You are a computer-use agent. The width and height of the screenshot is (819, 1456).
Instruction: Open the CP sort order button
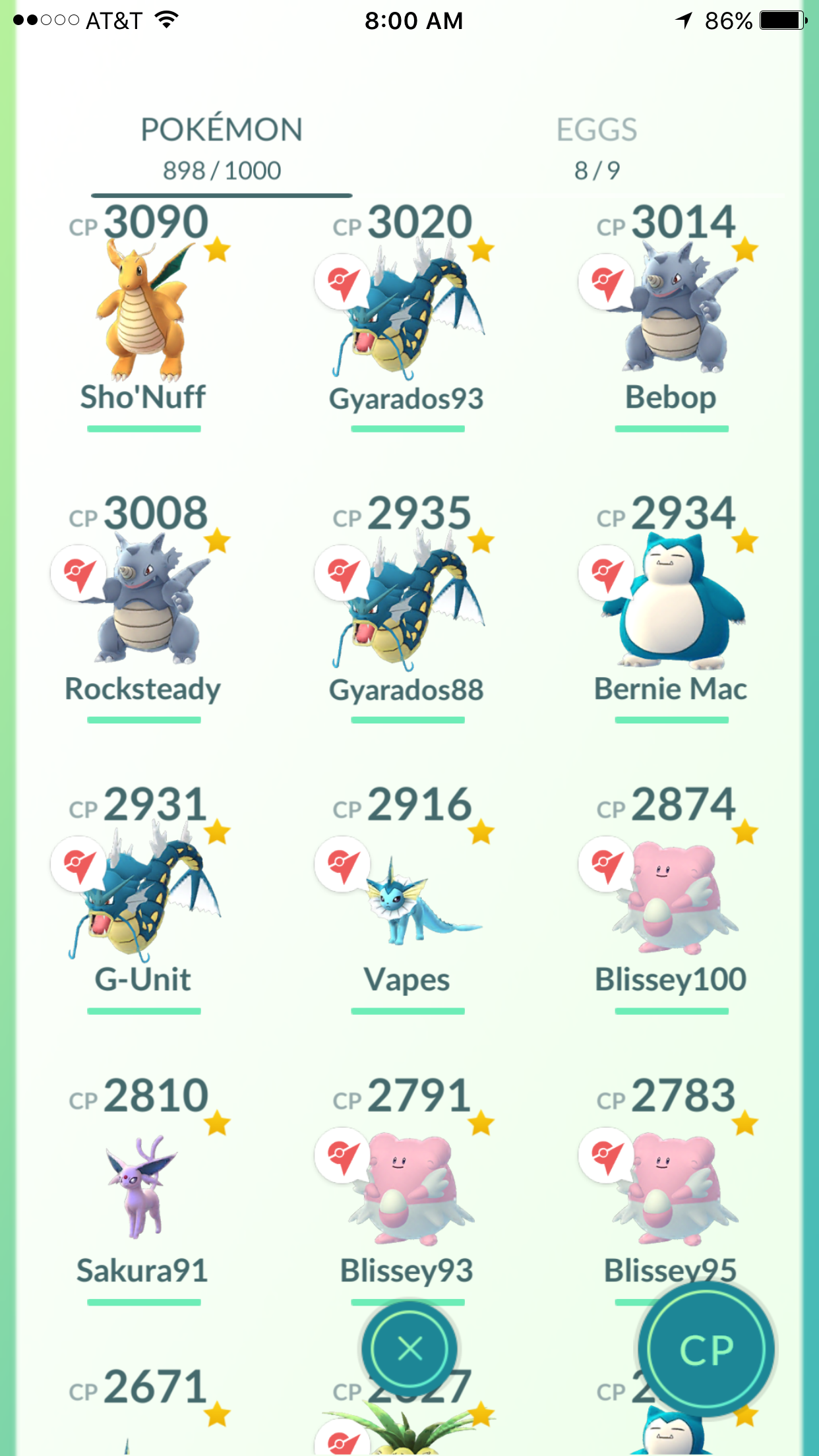[706, 1350]
